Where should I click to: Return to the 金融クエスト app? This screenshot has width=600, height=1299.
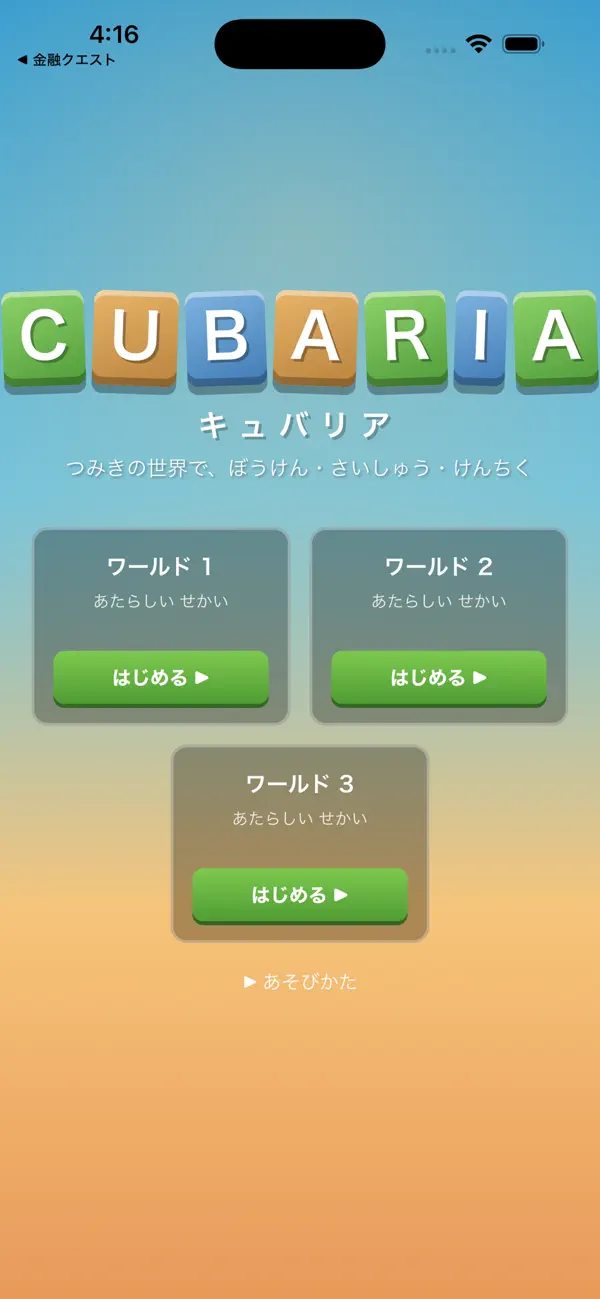coord(66,60)
